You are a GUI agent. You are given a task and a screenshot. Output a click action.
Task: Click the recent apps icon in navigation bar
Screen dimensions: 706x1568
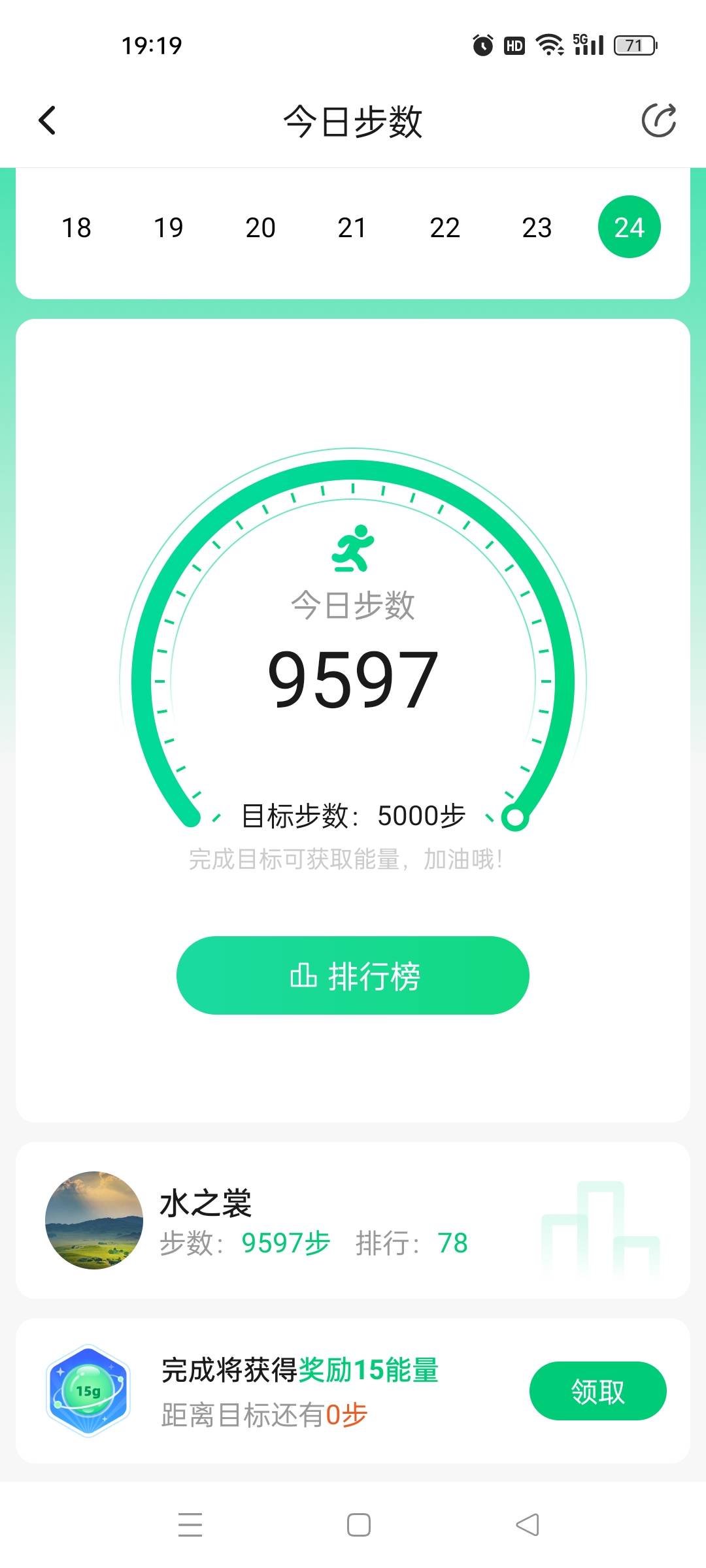pos(190,1524)
